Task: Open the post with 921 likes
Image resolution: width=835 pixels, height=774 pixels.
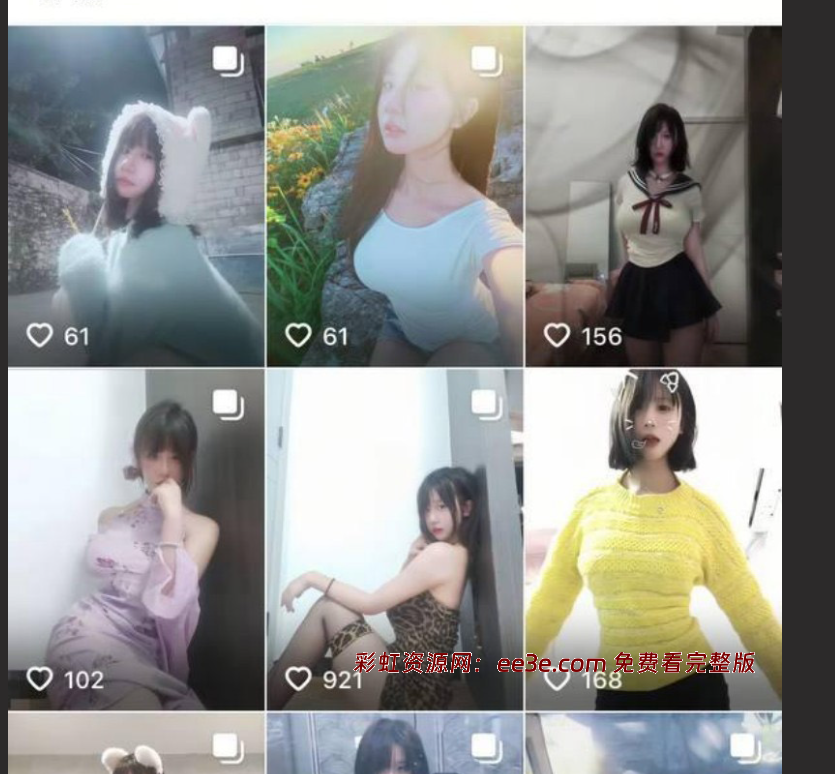Action: 394,538
